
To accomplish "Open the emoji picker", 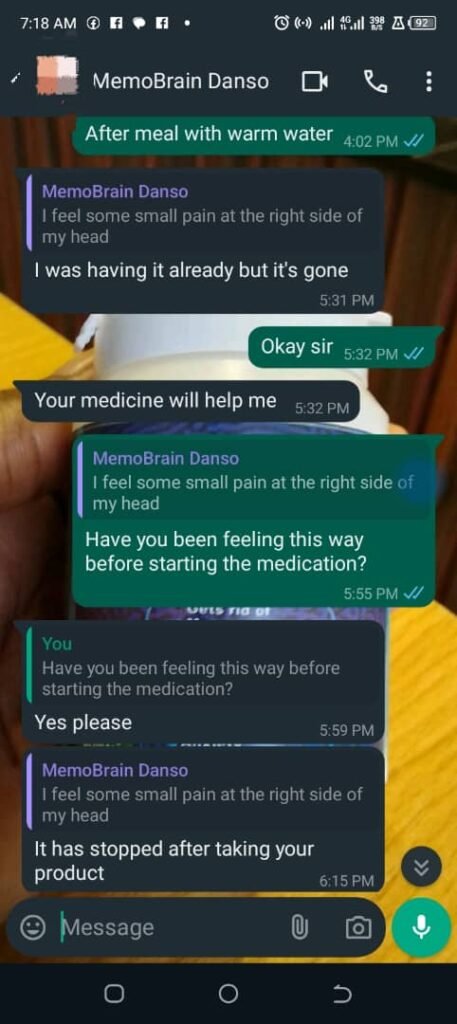I will 32,927.
